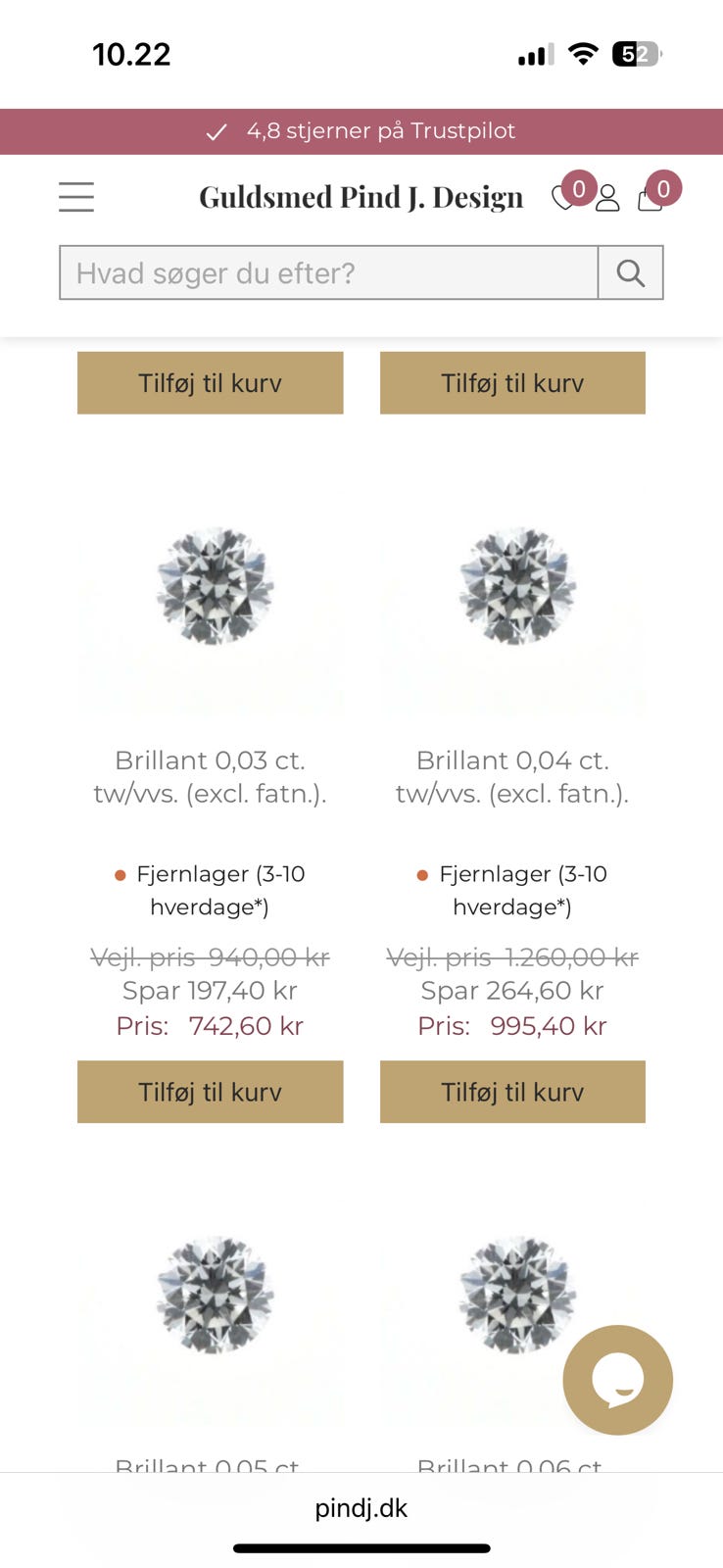This screenshot has height=1568, width=723.
Task: Open the hamburger navigation menu
Action: click(76, 197)
